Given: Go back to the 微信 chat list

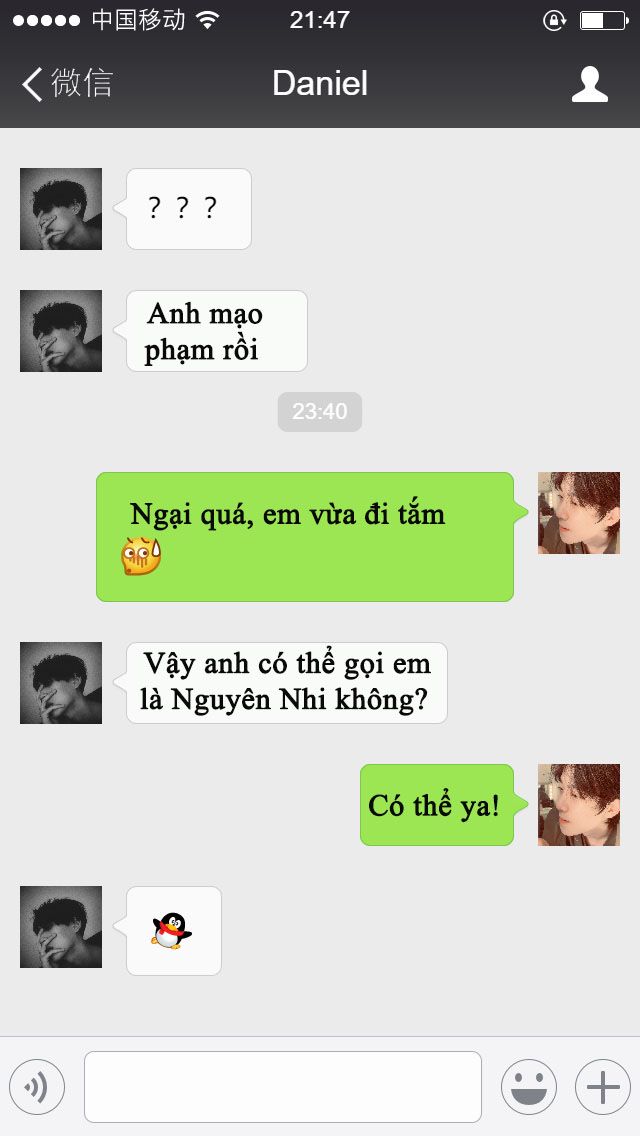Looking at the screenshot, I should pyautogui.click(x=67, y=83).
